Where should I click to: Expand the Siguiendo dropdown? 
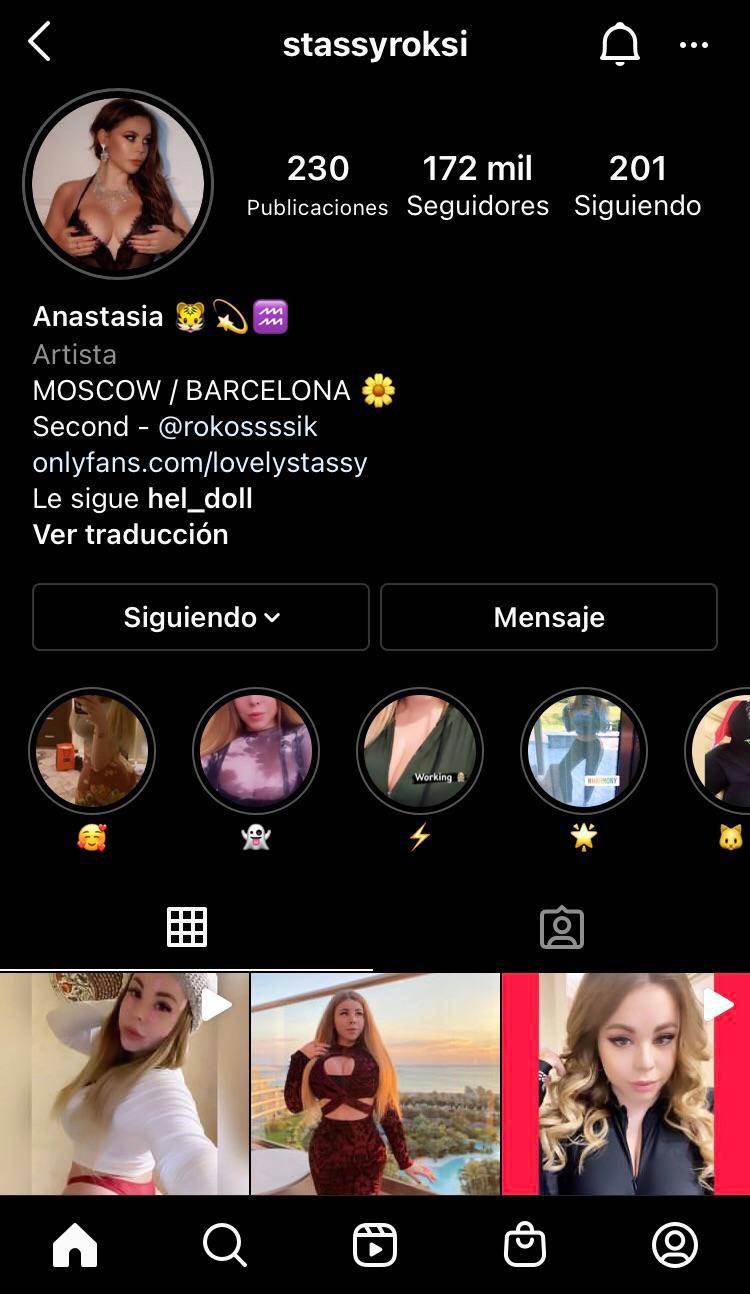[200, 617]
